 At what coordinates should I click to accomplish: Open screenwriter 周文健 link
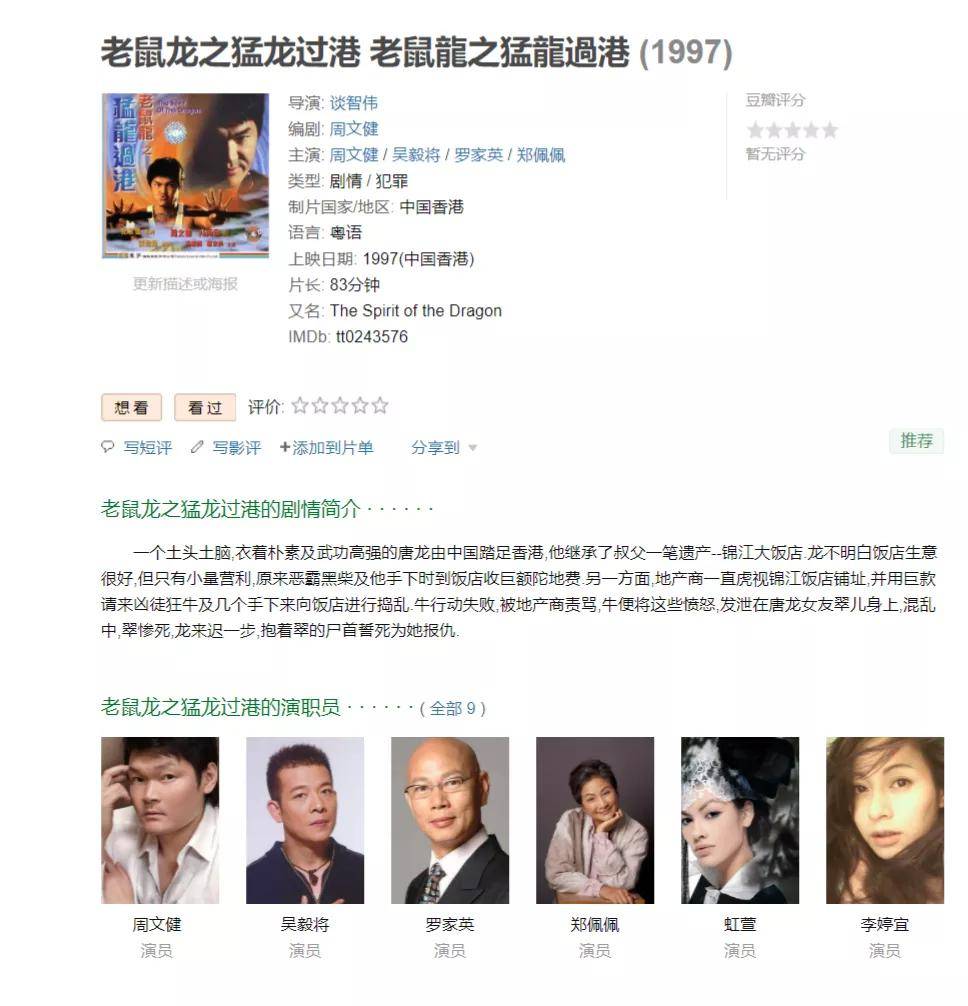tap(353, 129)
